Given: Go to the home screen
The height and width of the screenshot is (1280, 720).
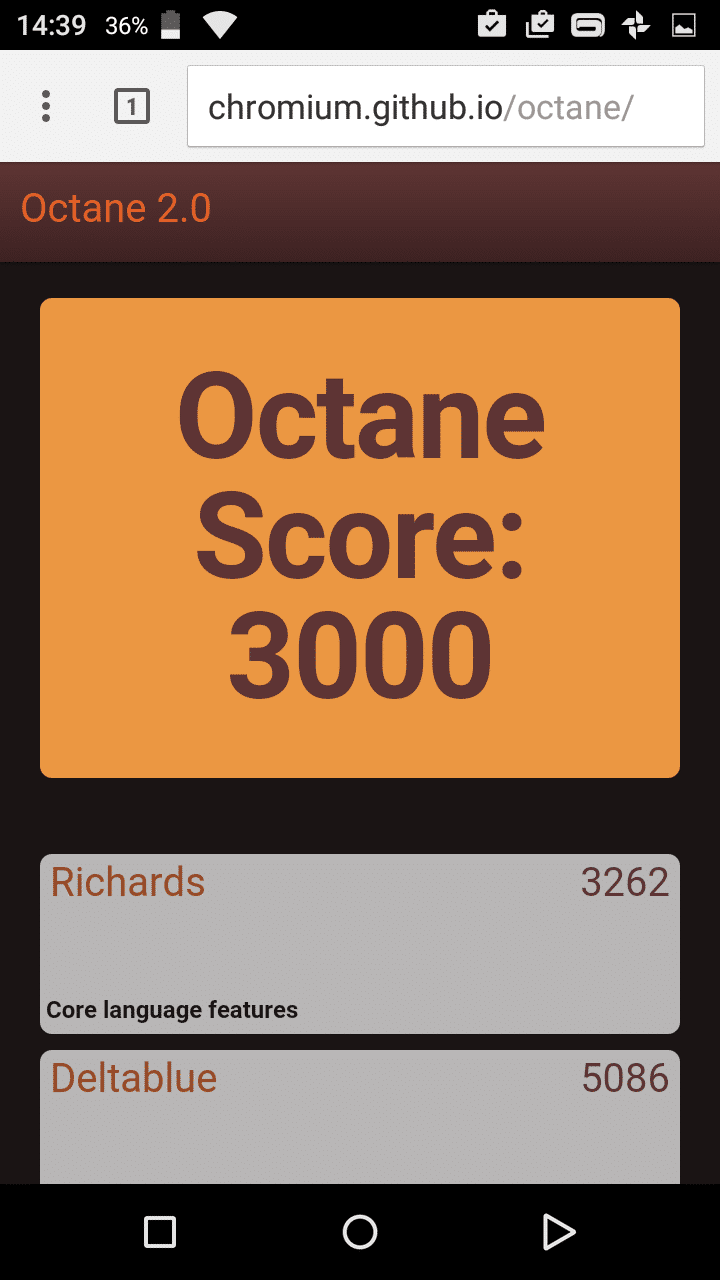Looking at the screenshot, I should tap(360, 1232).
